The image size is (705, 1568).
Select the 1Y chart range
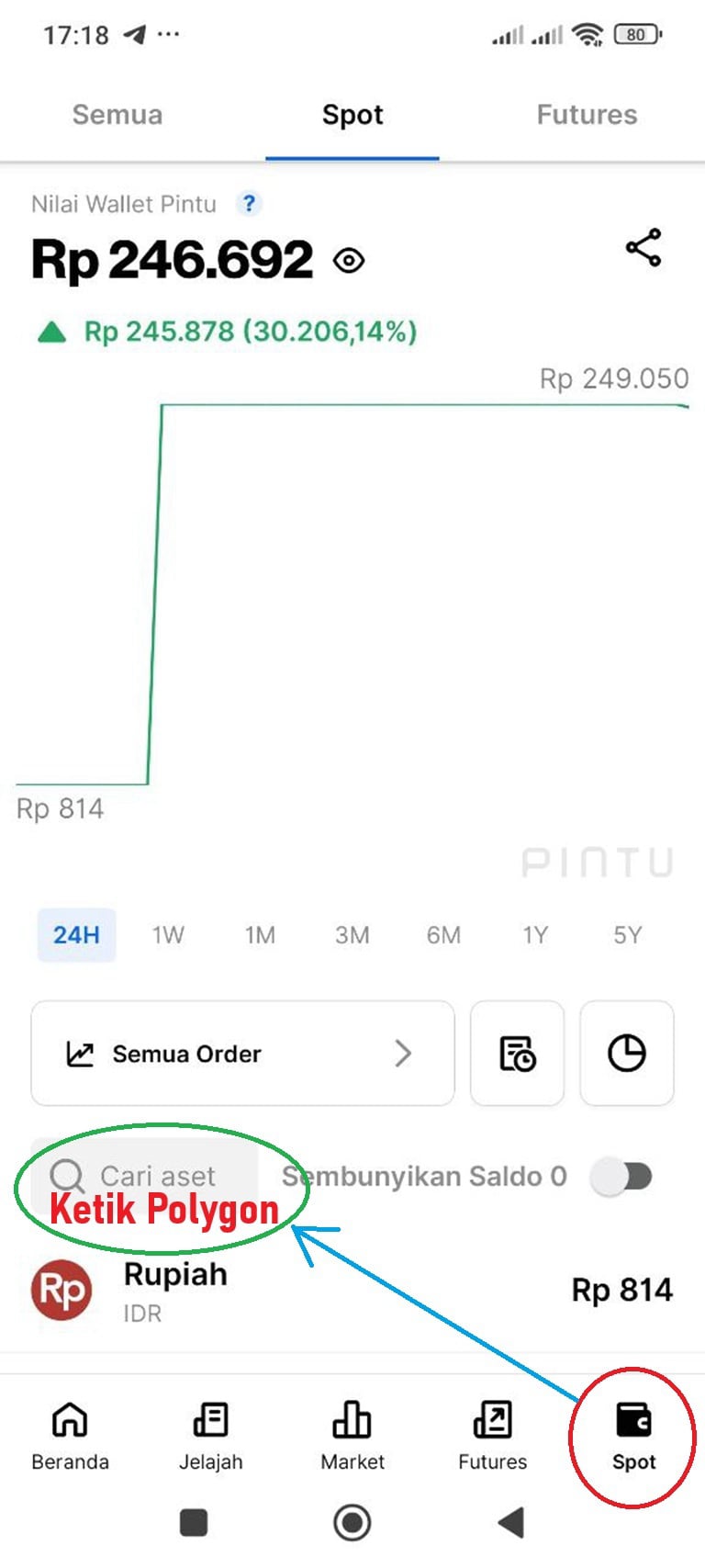click(535, 935)
